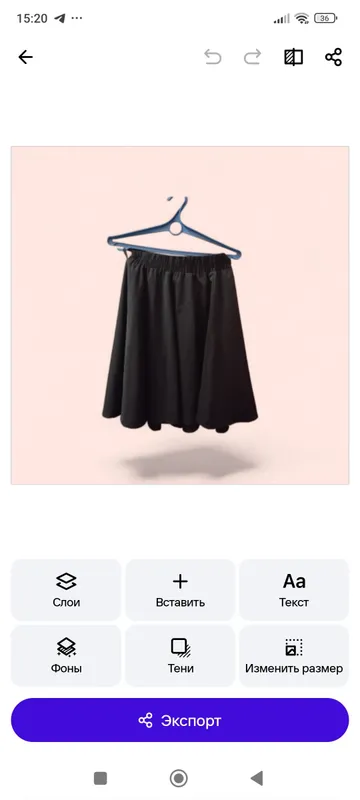Add text with the Текст button
The image size is (360, 800).
click(x=294, y=590)
